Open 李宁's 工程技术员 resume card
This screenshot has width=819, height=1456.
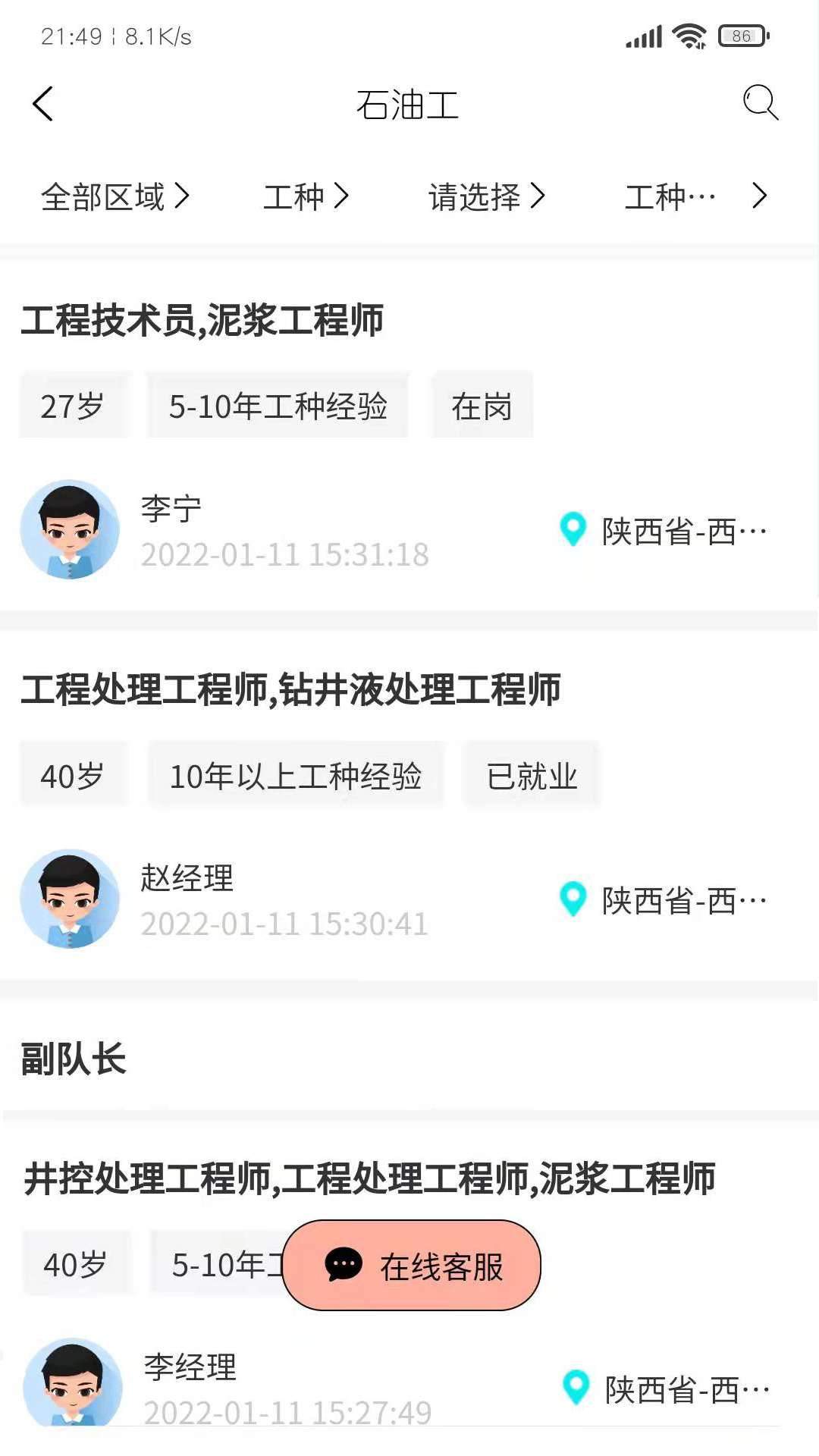(202, 320)
